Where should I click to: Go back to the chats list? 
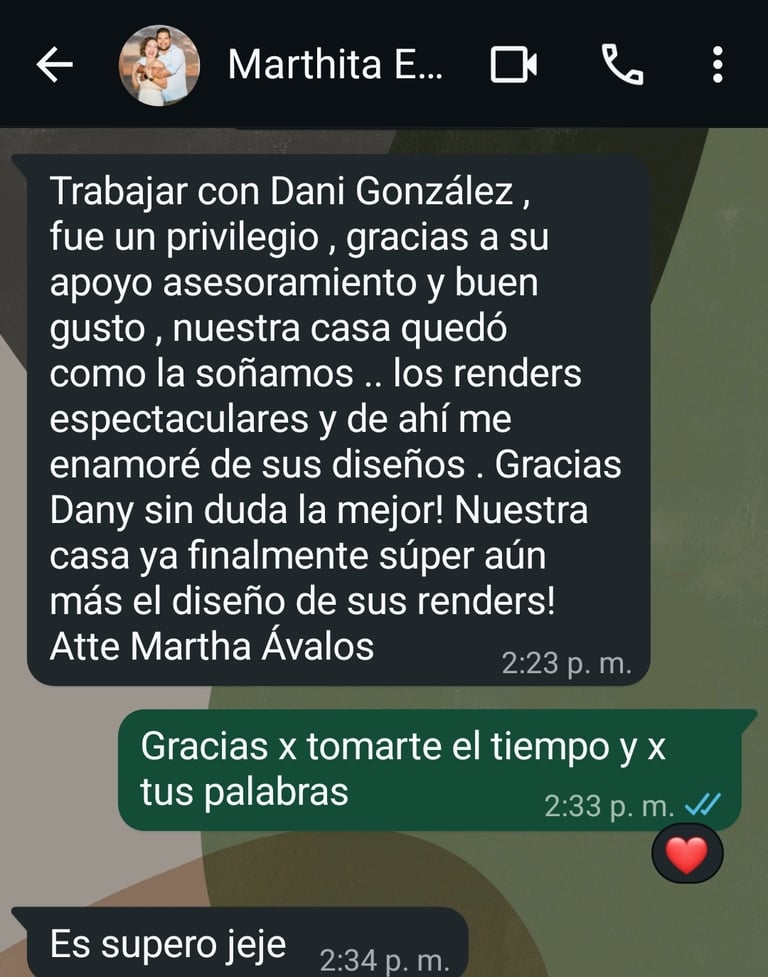pos(55,65)
